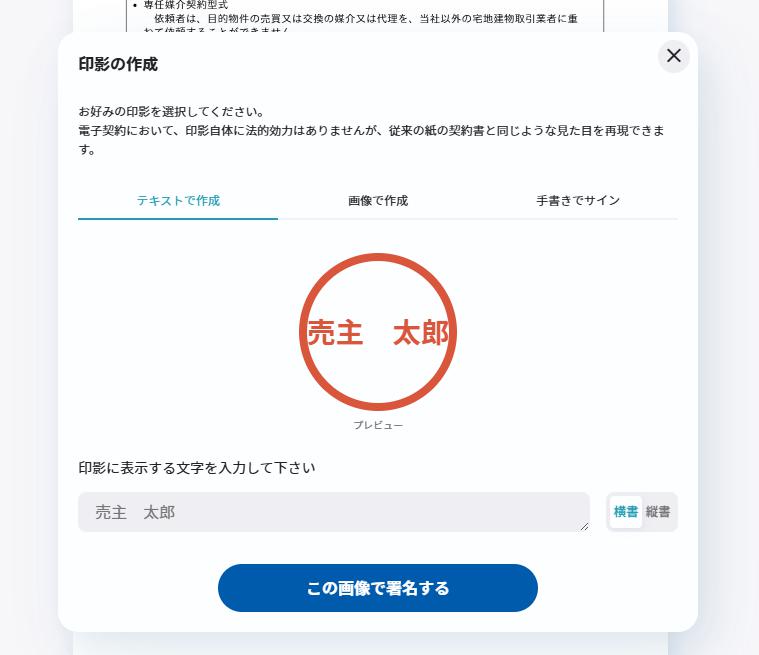Switch to the テキストで作成 tab
Screen dimensions: 759x655
[x=178, y=200]
